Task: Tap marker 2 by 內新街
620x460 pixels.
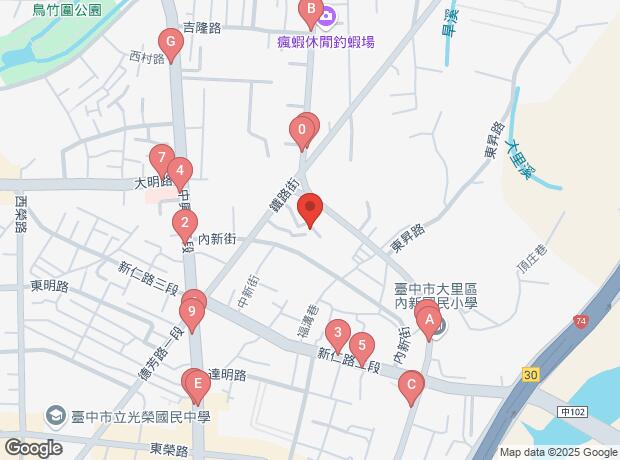Action: coord(184,224)
